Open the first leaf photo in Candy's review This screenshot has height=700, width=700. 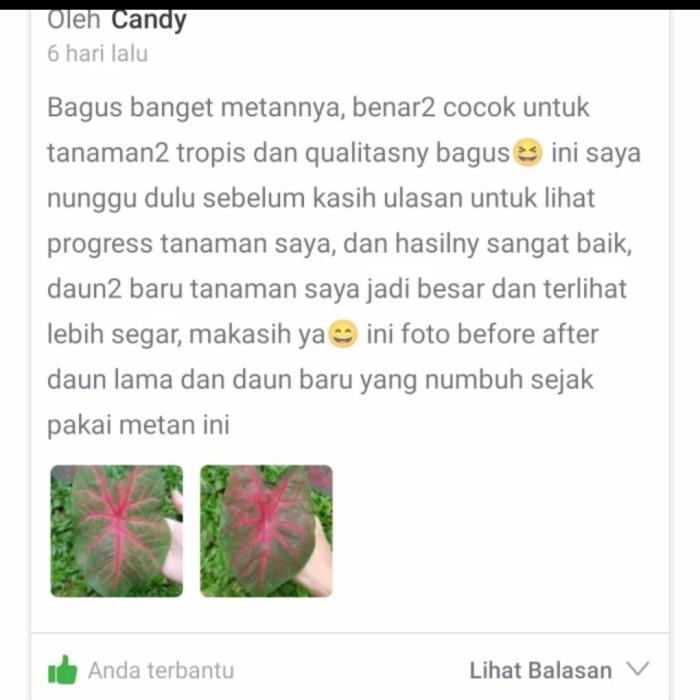tap(117, 531)
